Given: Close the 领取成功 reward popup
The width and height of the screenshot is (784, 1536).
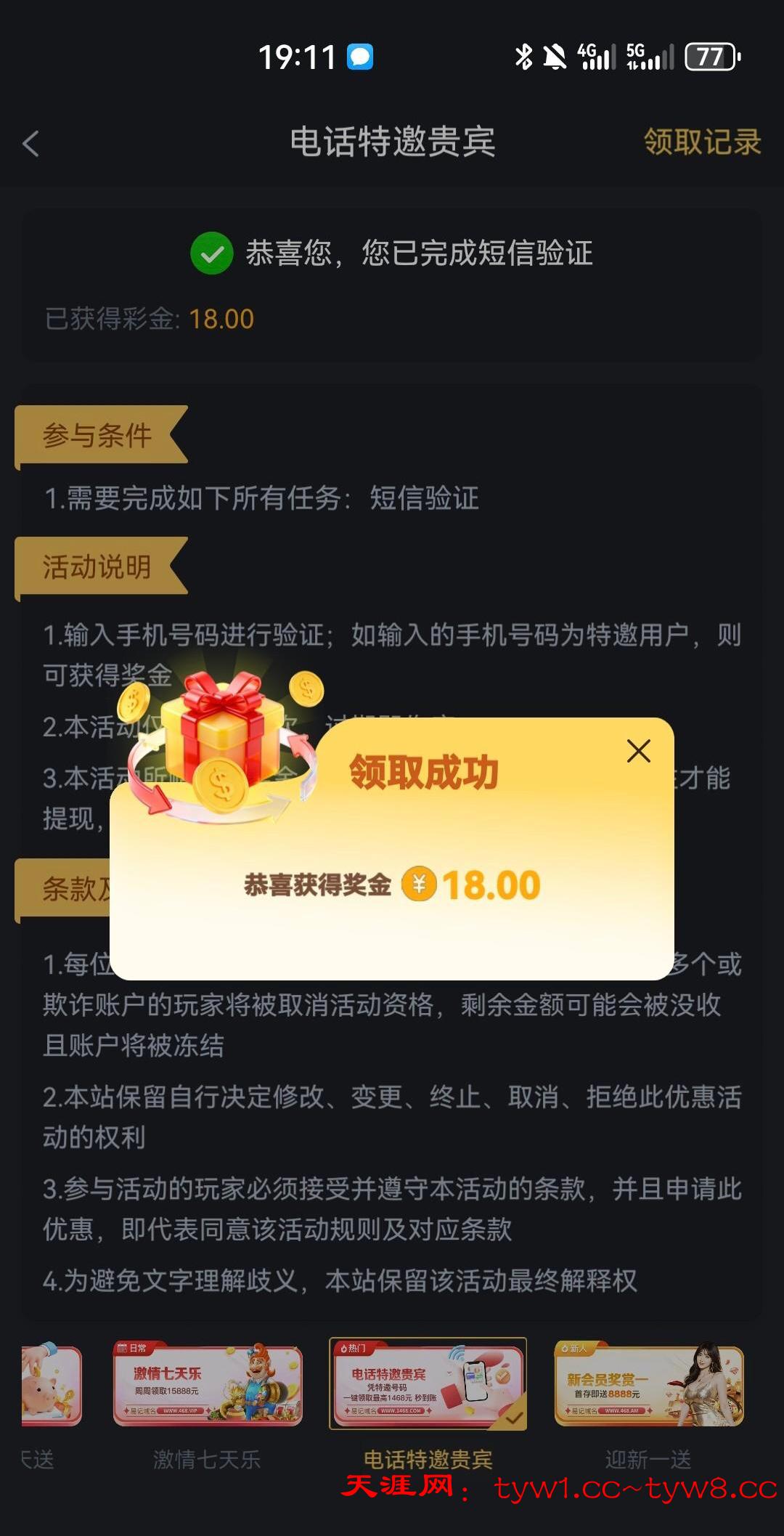Looking at the screenshot, I should click(x=638, y=751).
